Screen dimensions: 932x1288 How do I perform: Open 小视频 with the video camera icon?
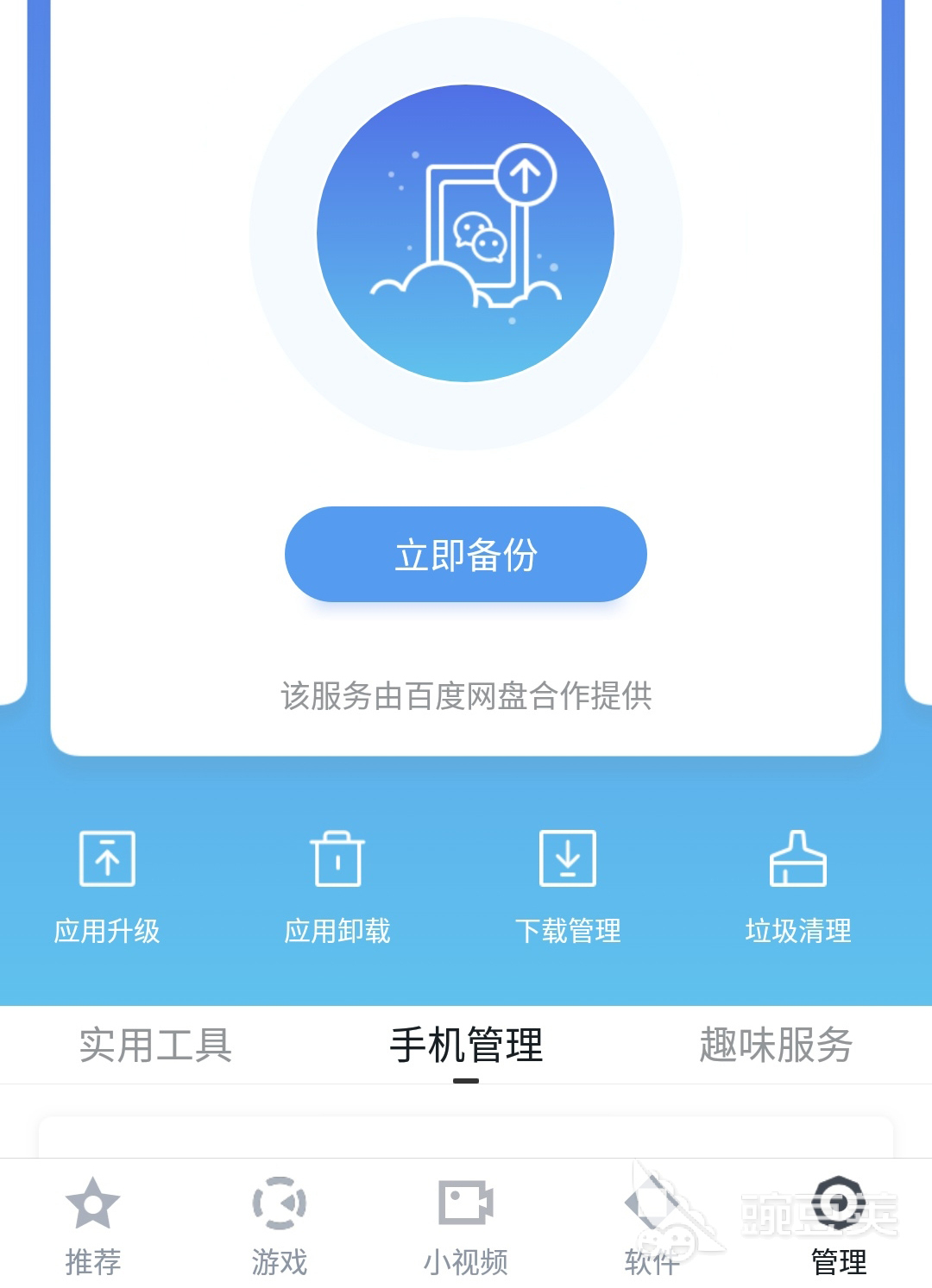click(x=465, y=1203)
